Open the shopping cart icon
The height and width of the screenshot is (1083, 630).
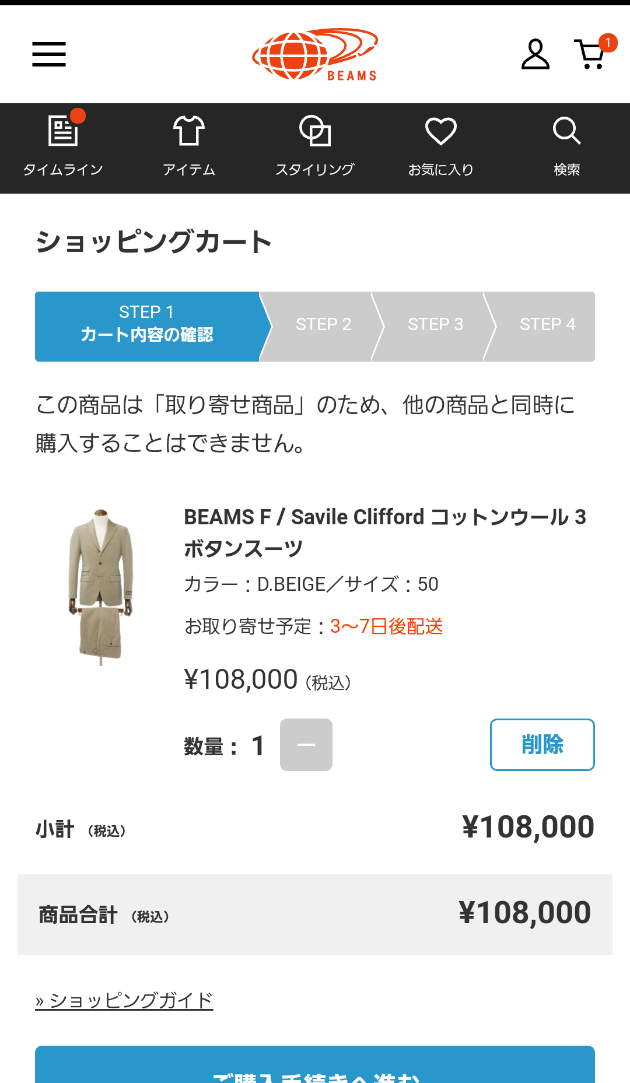tap(591, 54)
